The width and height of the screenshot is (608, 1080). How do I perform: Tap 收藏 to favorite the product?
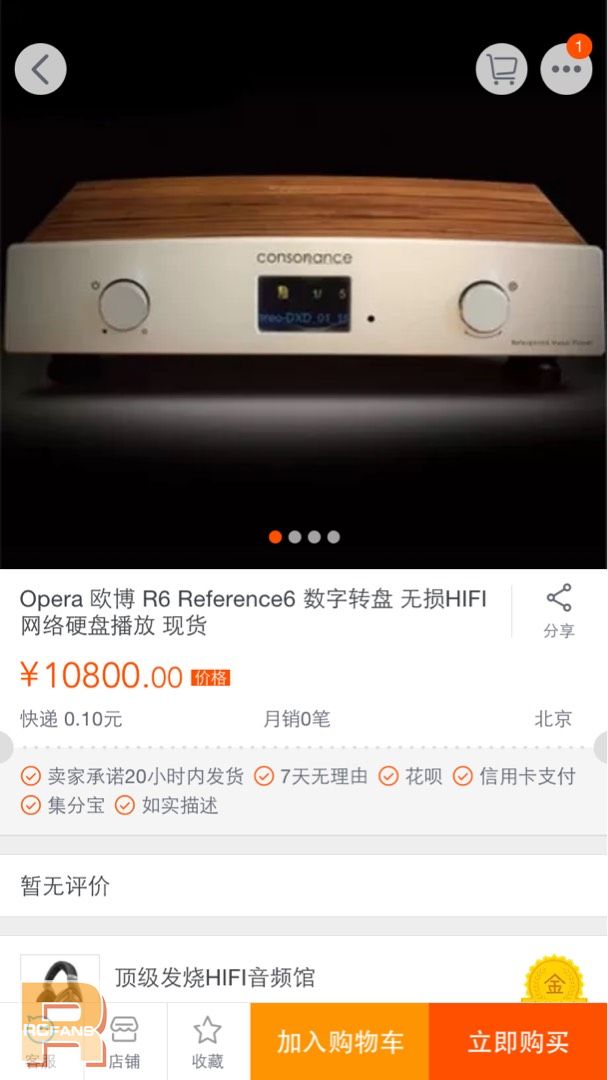click(x=208, y=1041)
